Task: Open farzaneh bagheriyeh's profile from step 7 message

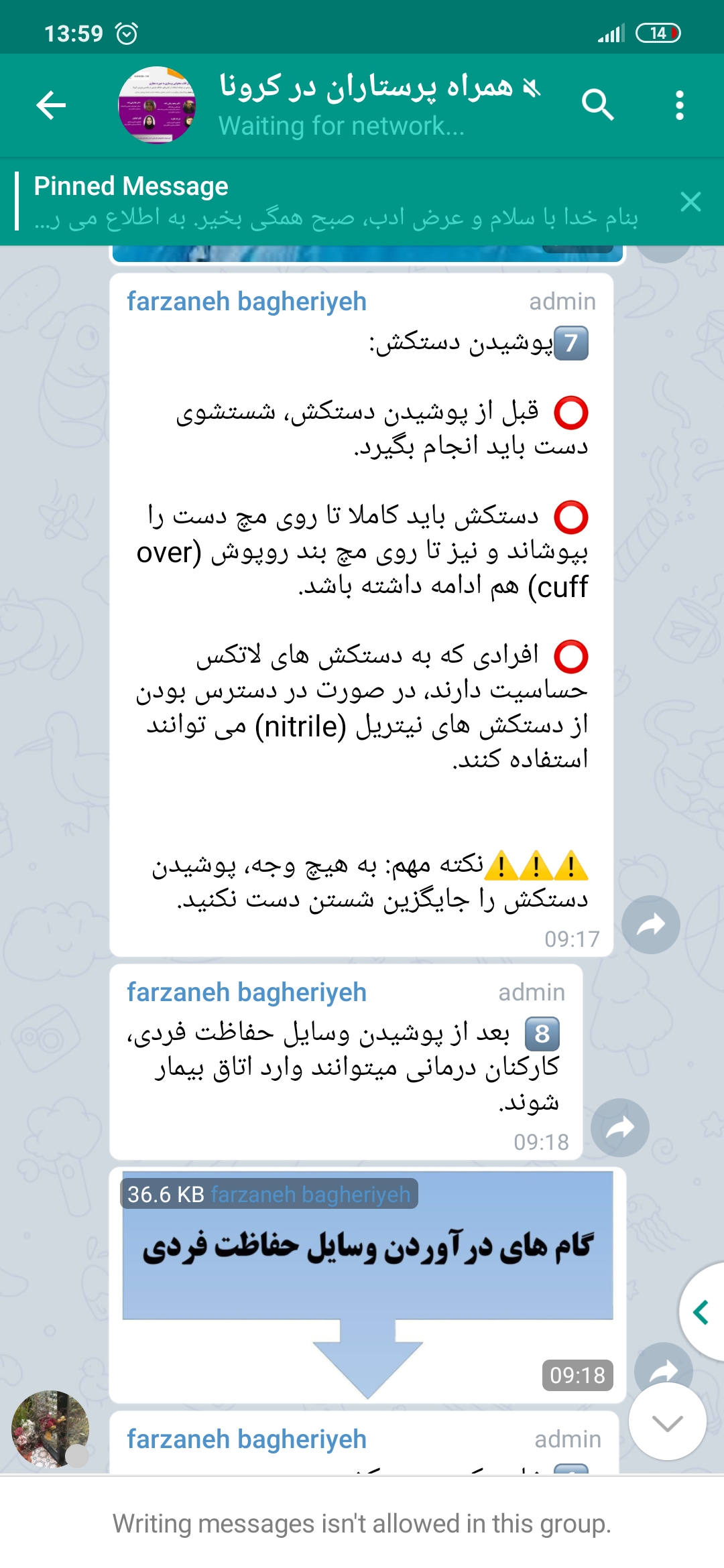Action: [x=247, y=302]
